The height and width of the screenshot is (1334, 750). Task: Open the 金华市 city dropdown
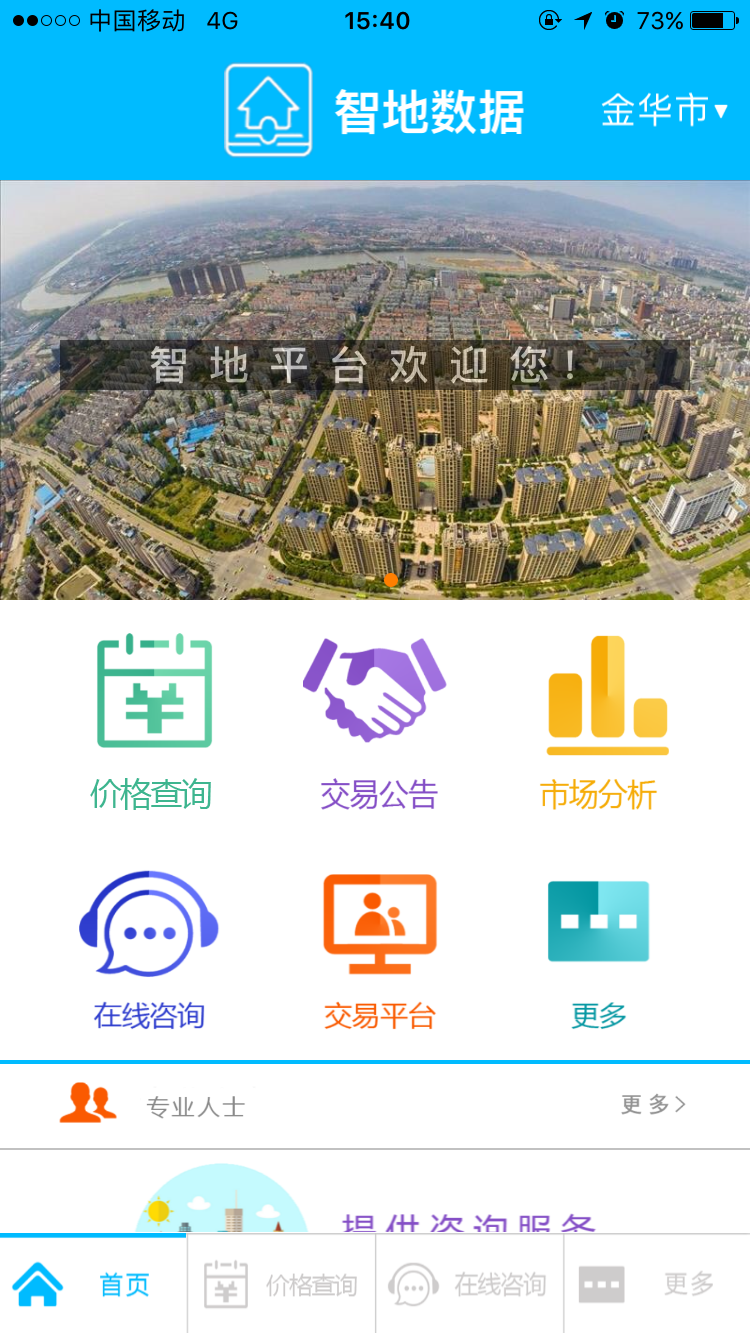tap(664, 110)
